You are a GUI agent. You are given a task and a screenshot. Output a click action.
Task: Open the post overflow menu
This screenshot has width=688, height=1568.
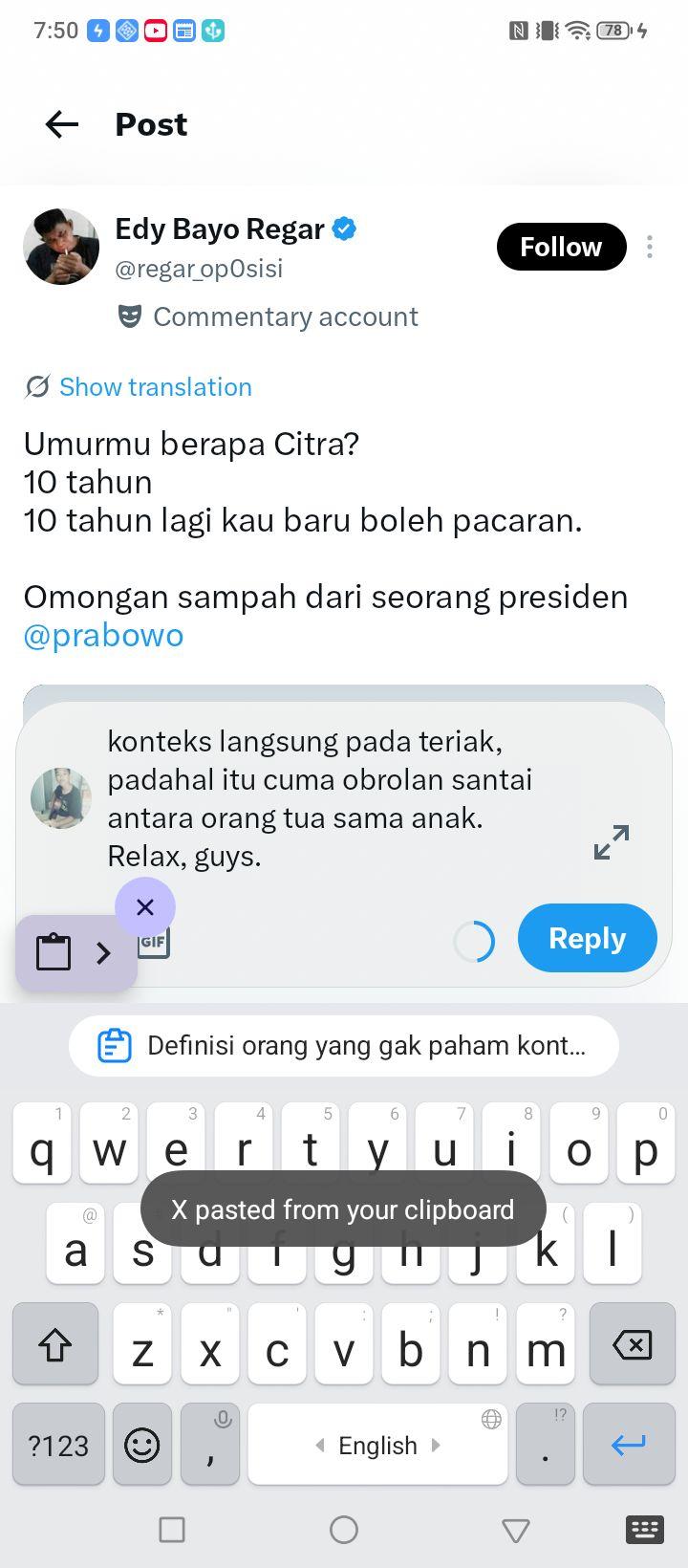tap(650, 247)
